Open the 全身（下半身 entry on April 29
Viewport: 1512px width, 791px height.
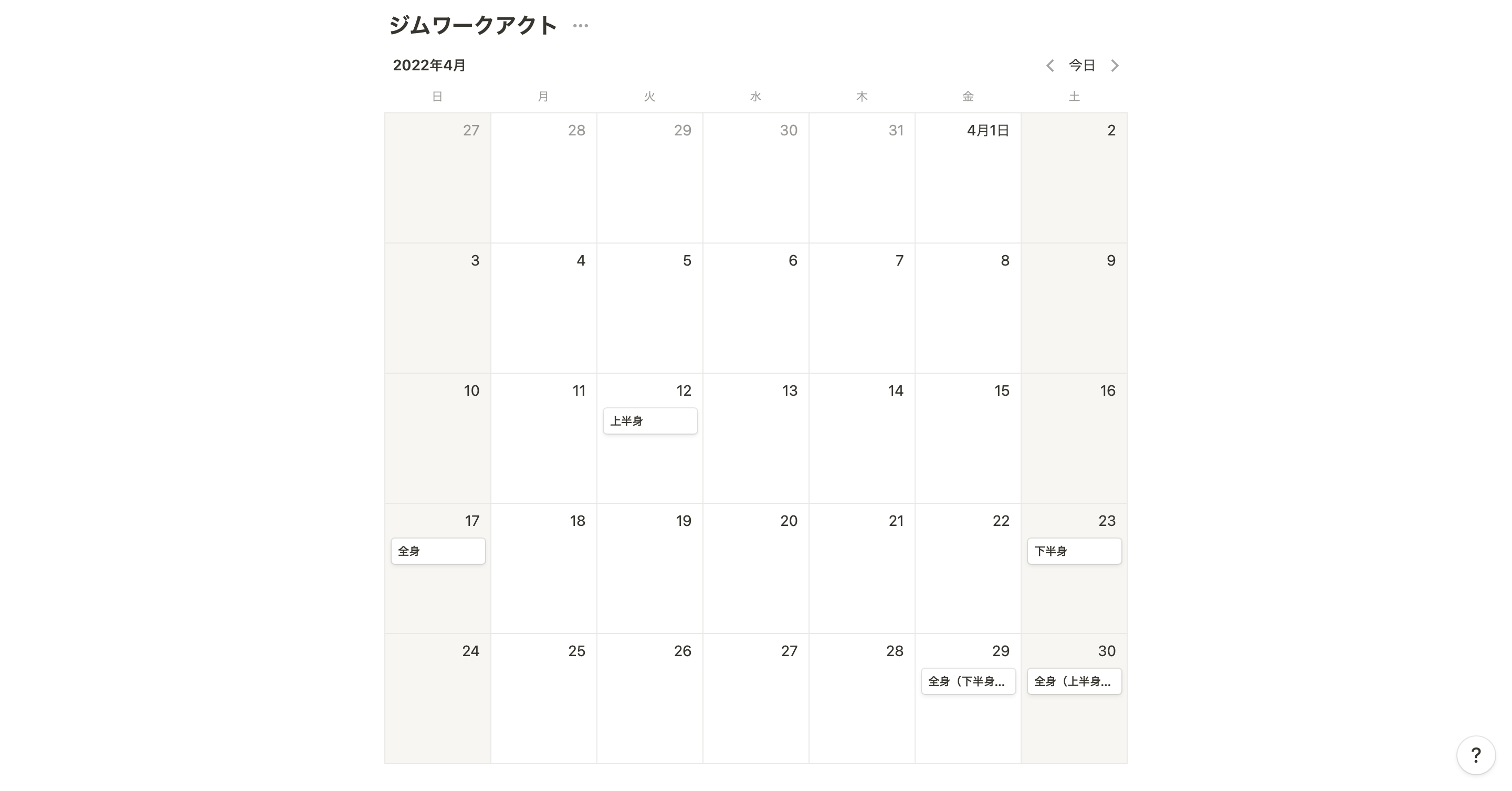click(967, 681)
